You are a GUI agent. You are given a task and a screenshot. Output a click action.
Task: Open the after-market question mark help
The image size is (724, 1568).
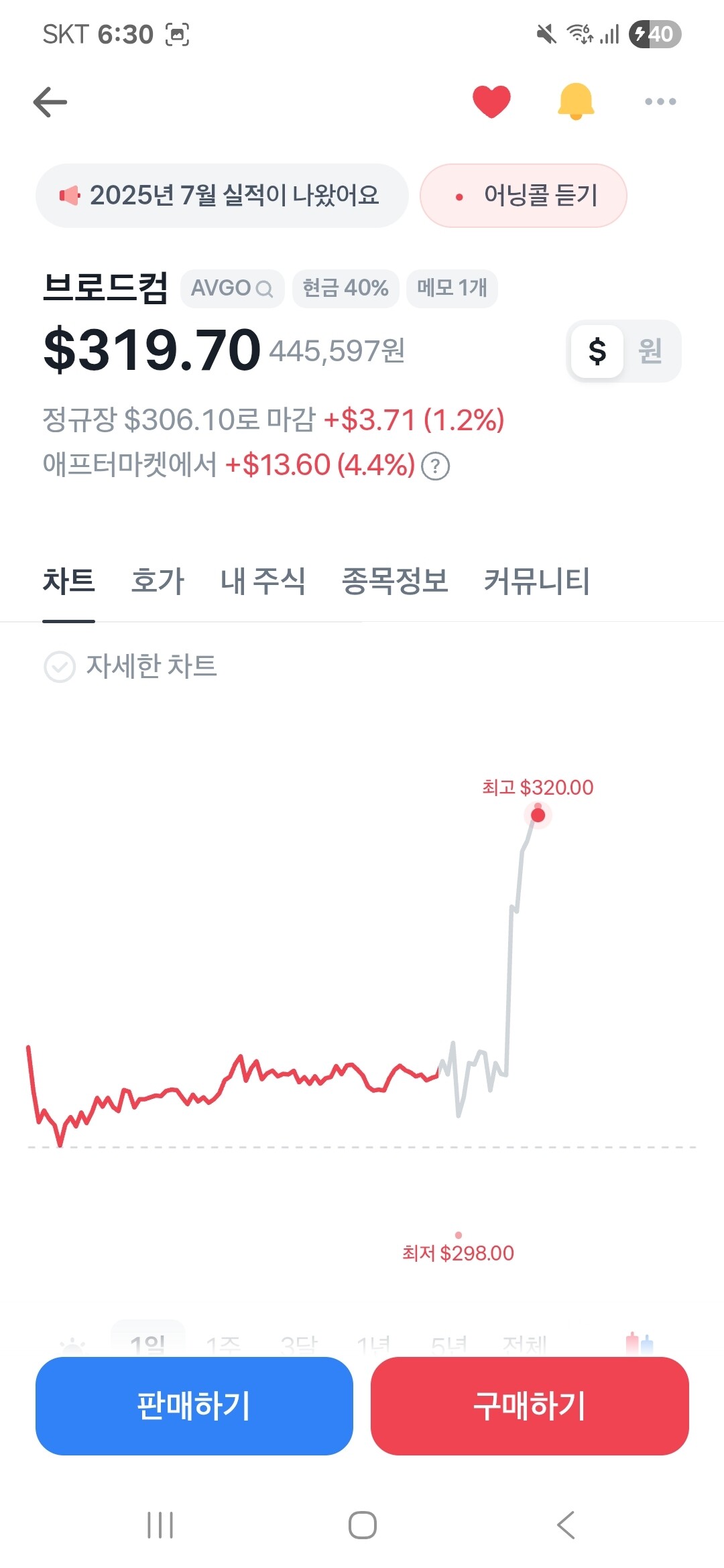click(x=436, y=466)
